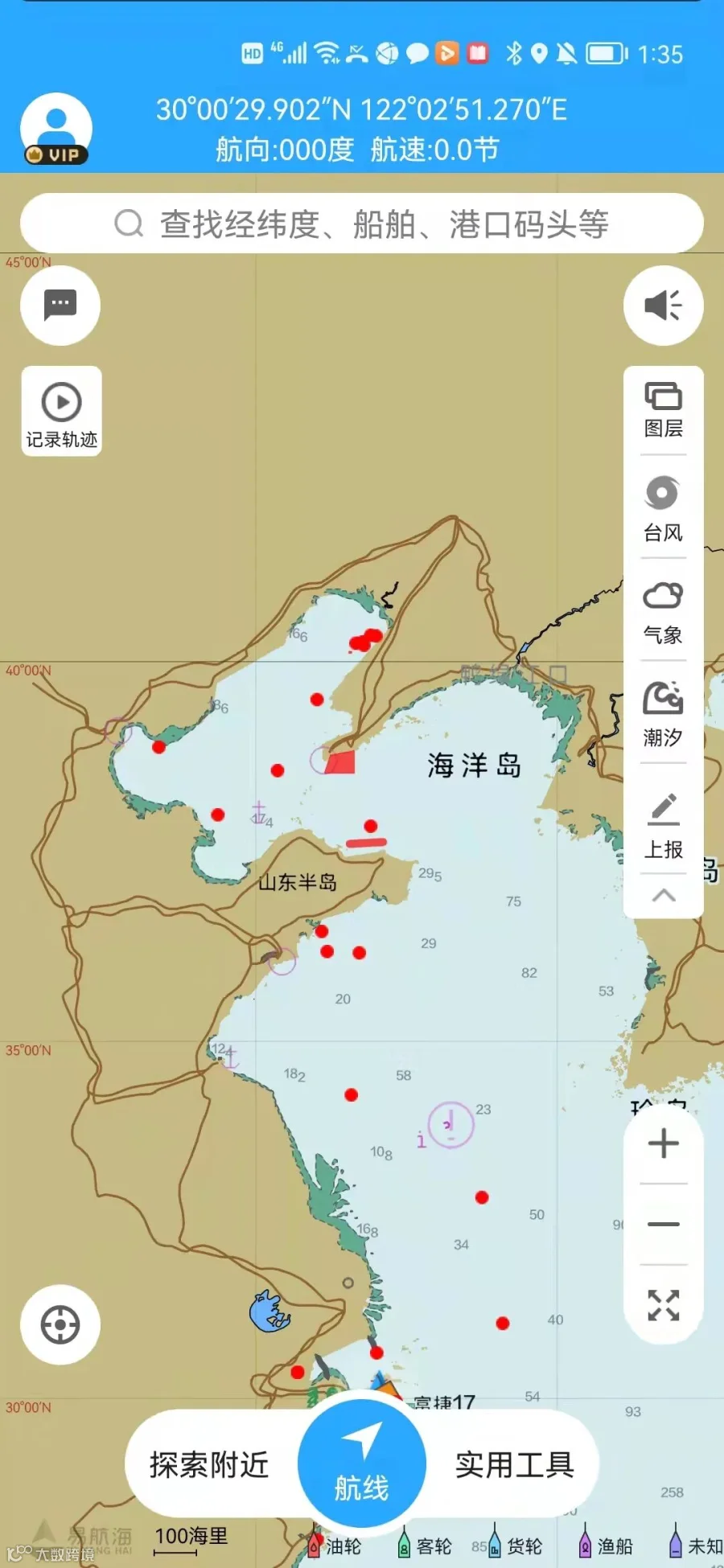Open the 图层 layers panel
This screenshot has width=724, height=1568.
click(664, 410)
